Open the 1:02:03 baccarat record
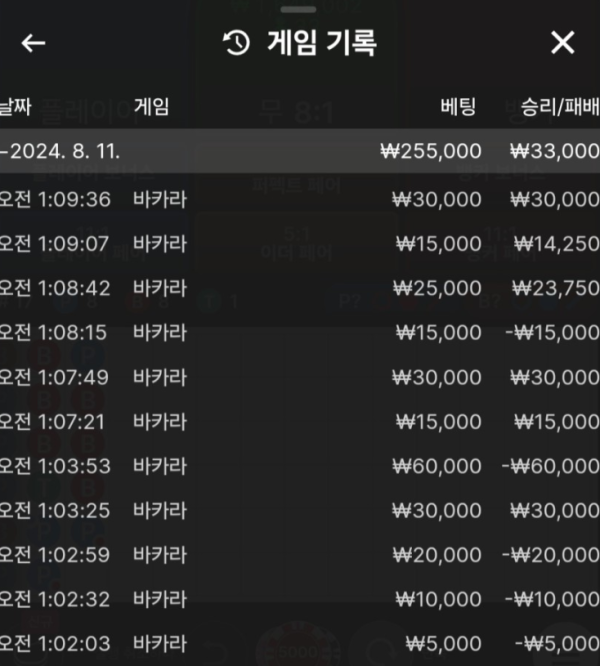 pos(300,643)
